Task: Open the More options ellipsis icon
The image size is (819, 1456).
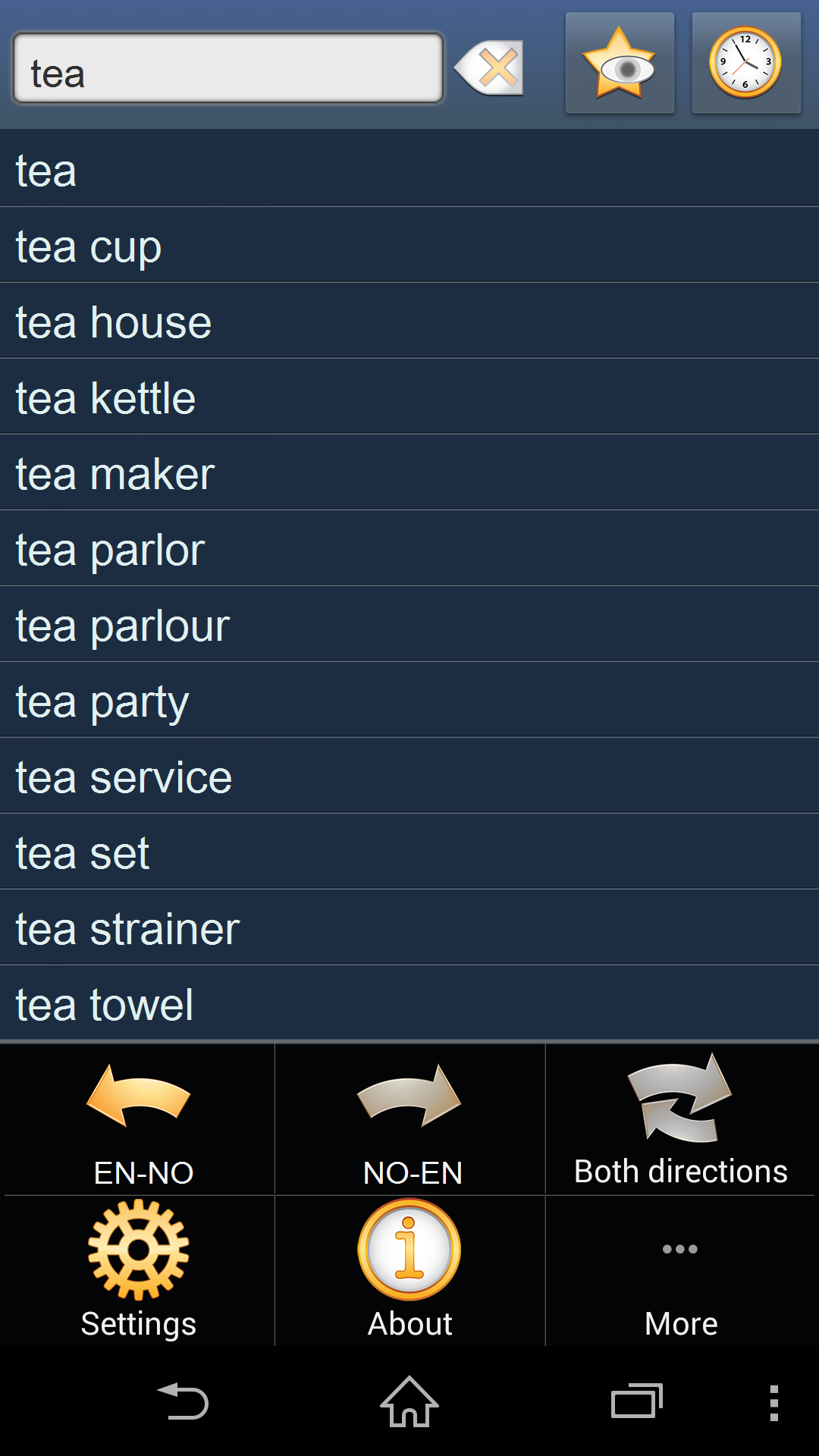Action: pyautogui.click(x=680, y=1251)
